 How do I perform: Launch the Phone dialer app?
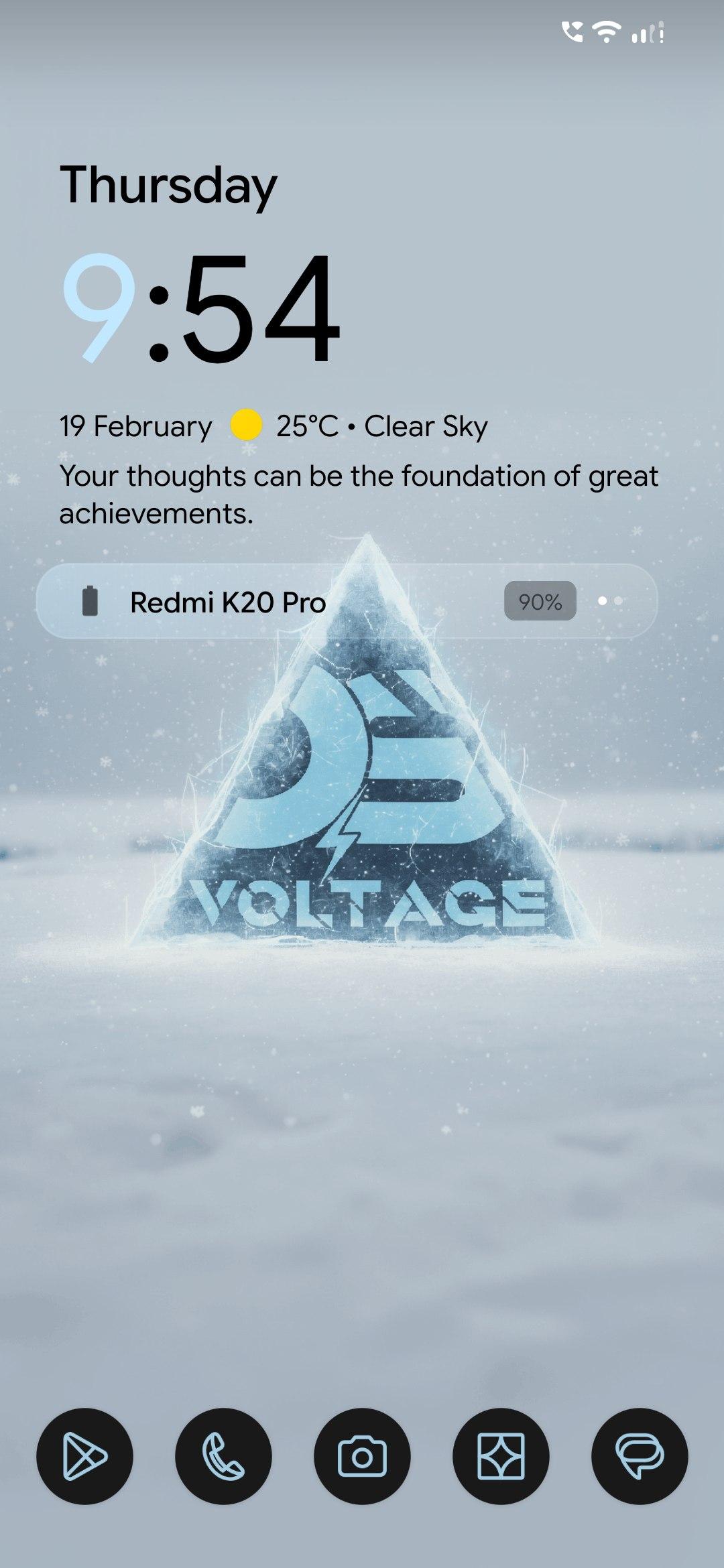(x=223, y=1456)
